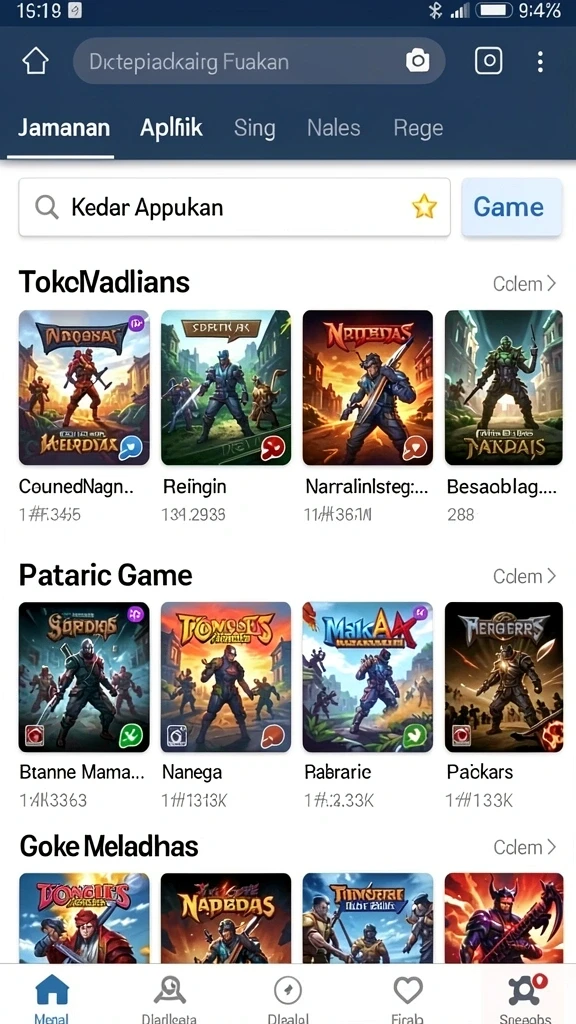The width and height of the screenshot is (576, 1024).
Task: Open the Rege tab
Action: 418,128
